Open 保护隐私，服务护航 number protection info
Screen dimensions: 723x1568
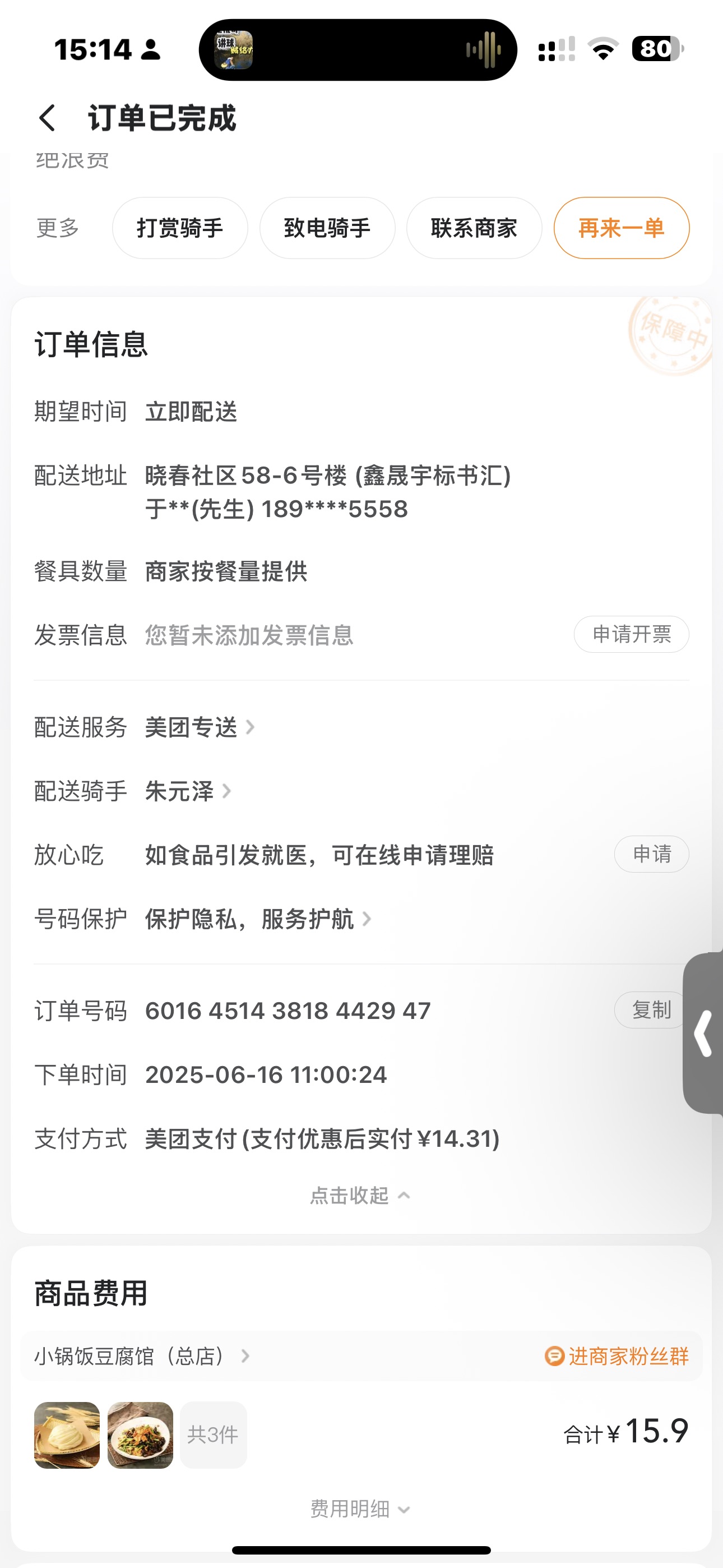click(257, 919)
